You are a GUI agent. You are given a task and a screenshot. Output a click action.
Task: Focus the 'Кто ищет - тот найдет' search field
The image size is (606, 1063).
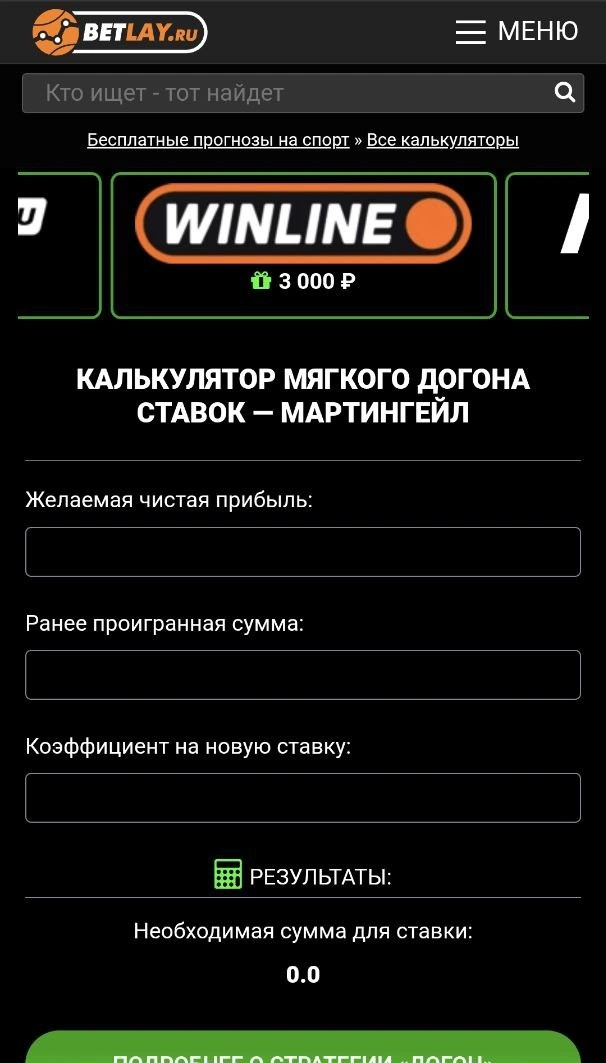tap(285, 93)
